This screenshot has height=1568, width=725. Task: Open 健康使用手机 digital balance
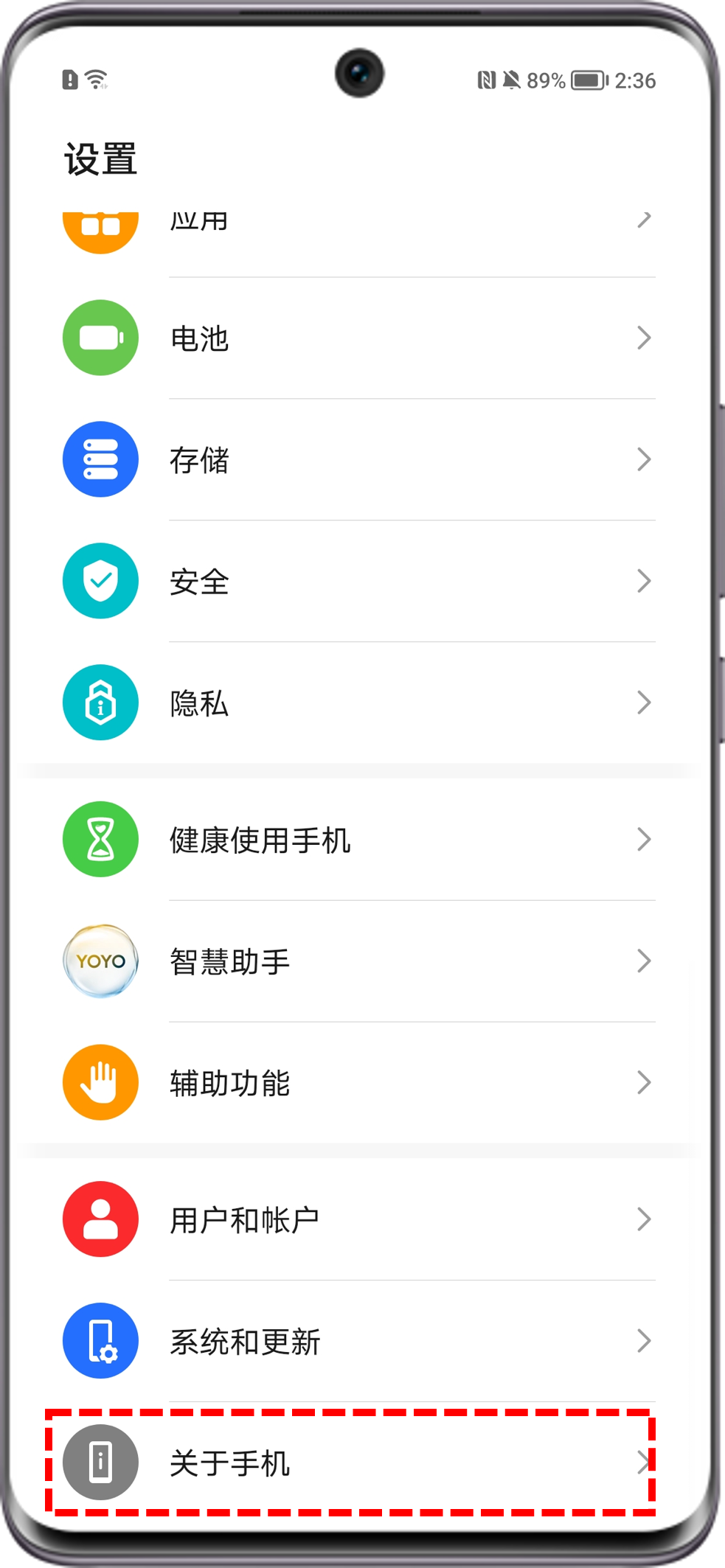260,840
